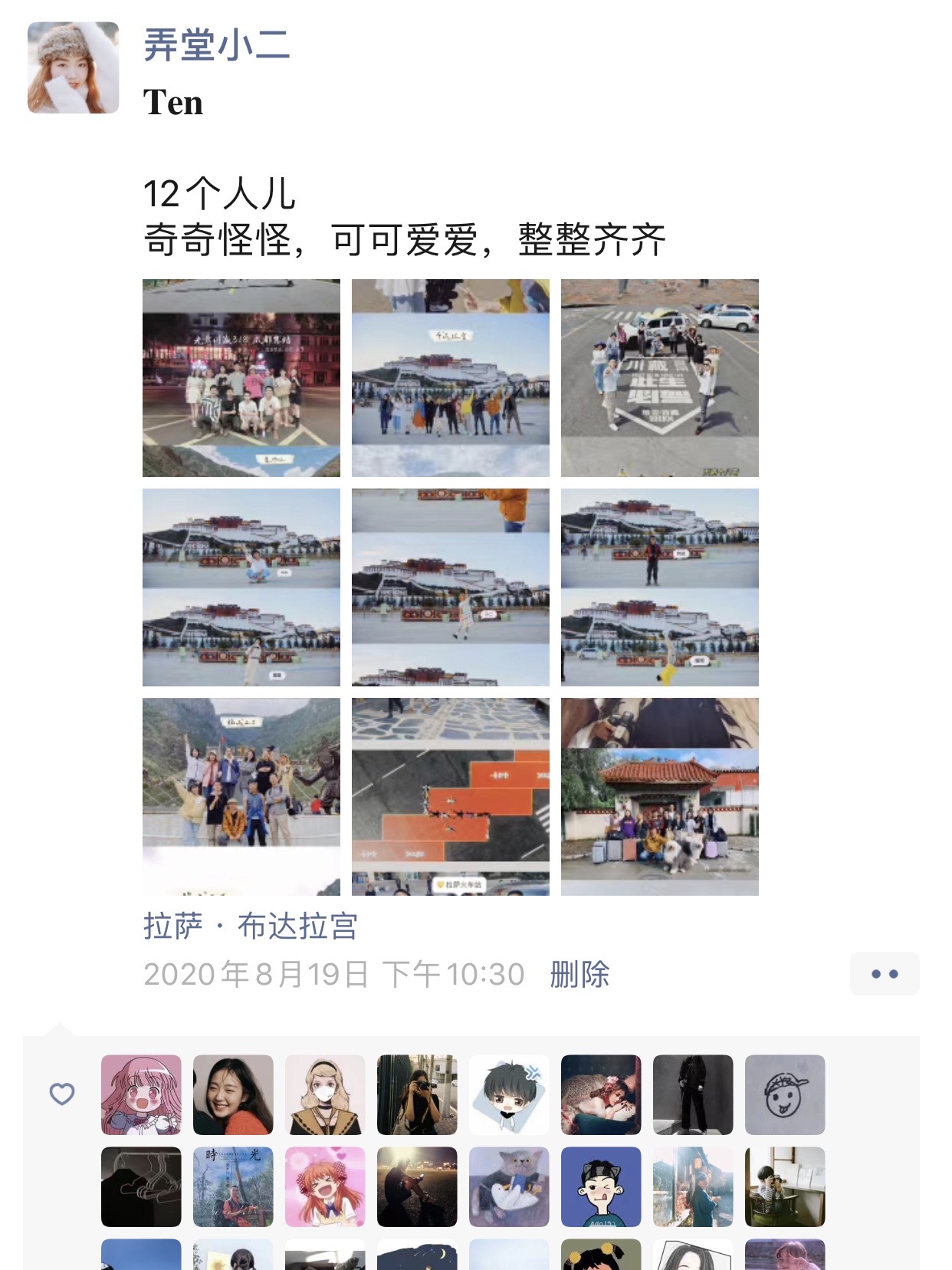View the group photo with the dog

660,797
